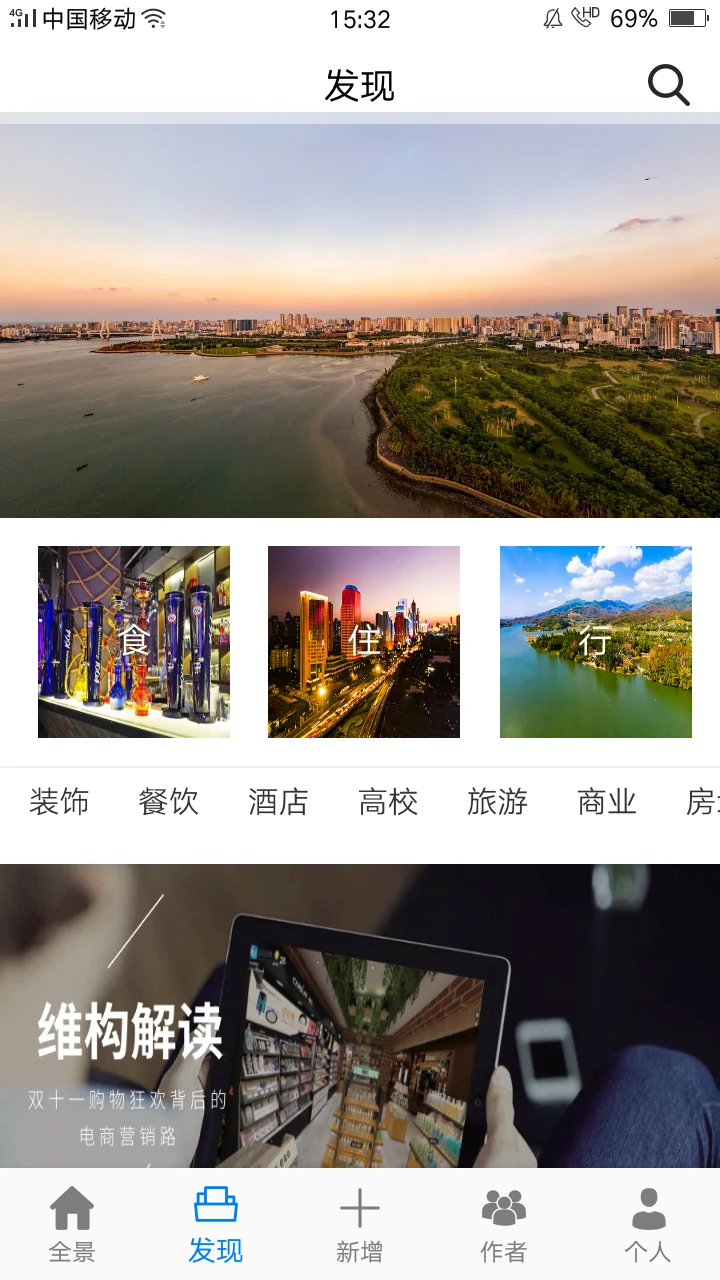Open the 作者 authors section

[503, 1221]
